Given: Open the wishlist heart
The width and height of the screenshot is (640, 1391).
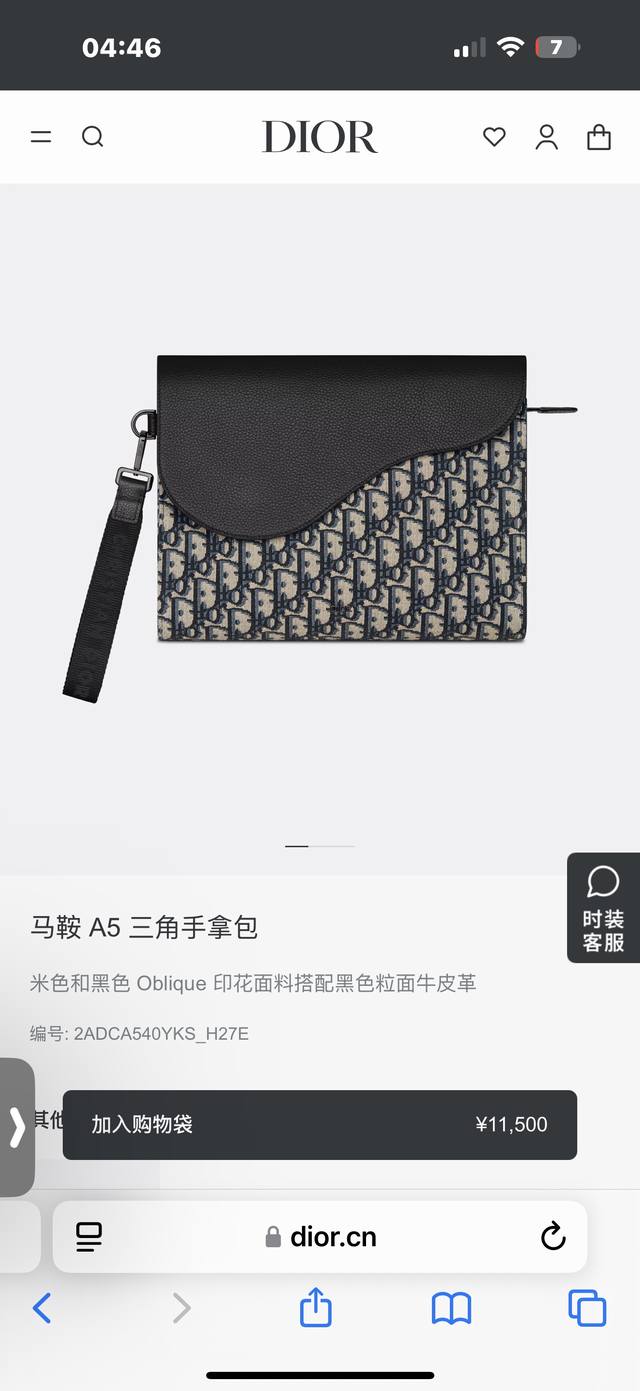Looking at the screenshot, I should click(494, 137).
